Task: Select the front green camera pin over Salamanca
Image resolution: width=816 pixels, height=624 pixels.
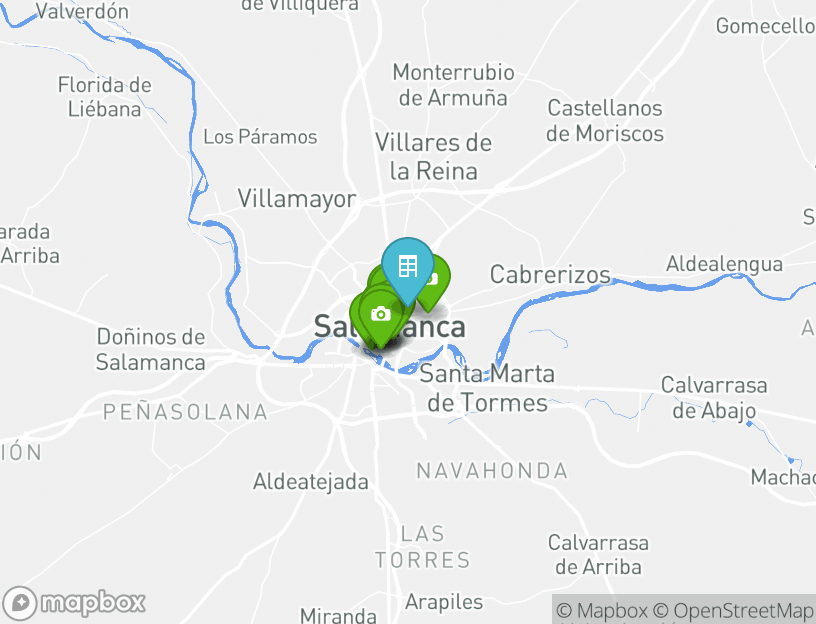Action: pos(380,314)
